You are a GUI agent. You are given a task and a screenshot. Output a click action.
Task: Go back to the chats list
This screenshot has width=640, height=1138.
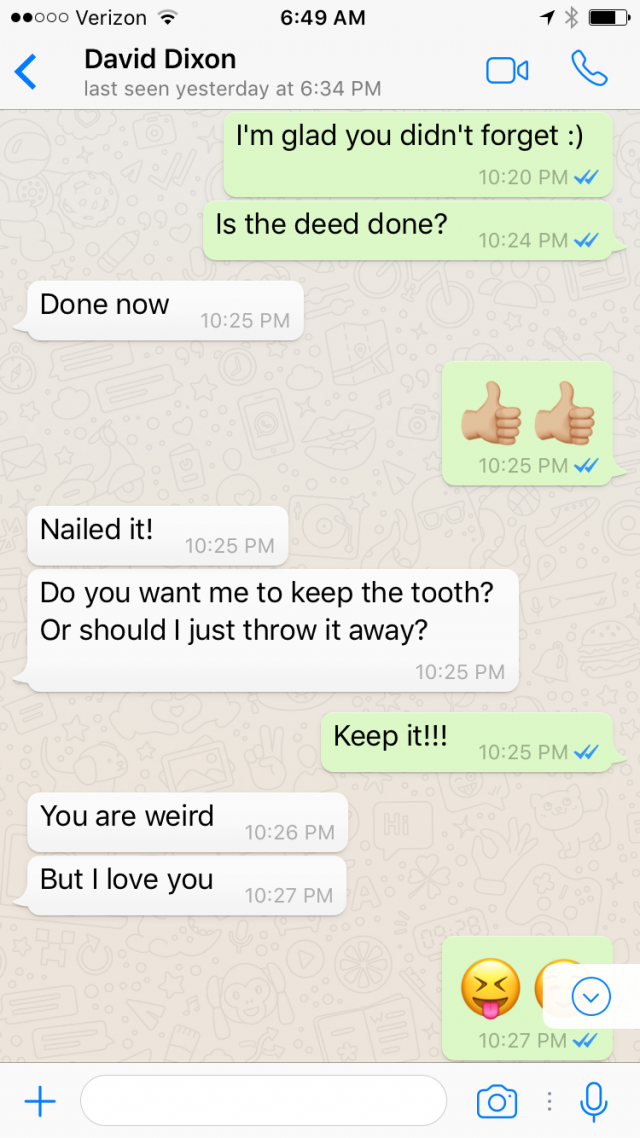tap(26, 71)
